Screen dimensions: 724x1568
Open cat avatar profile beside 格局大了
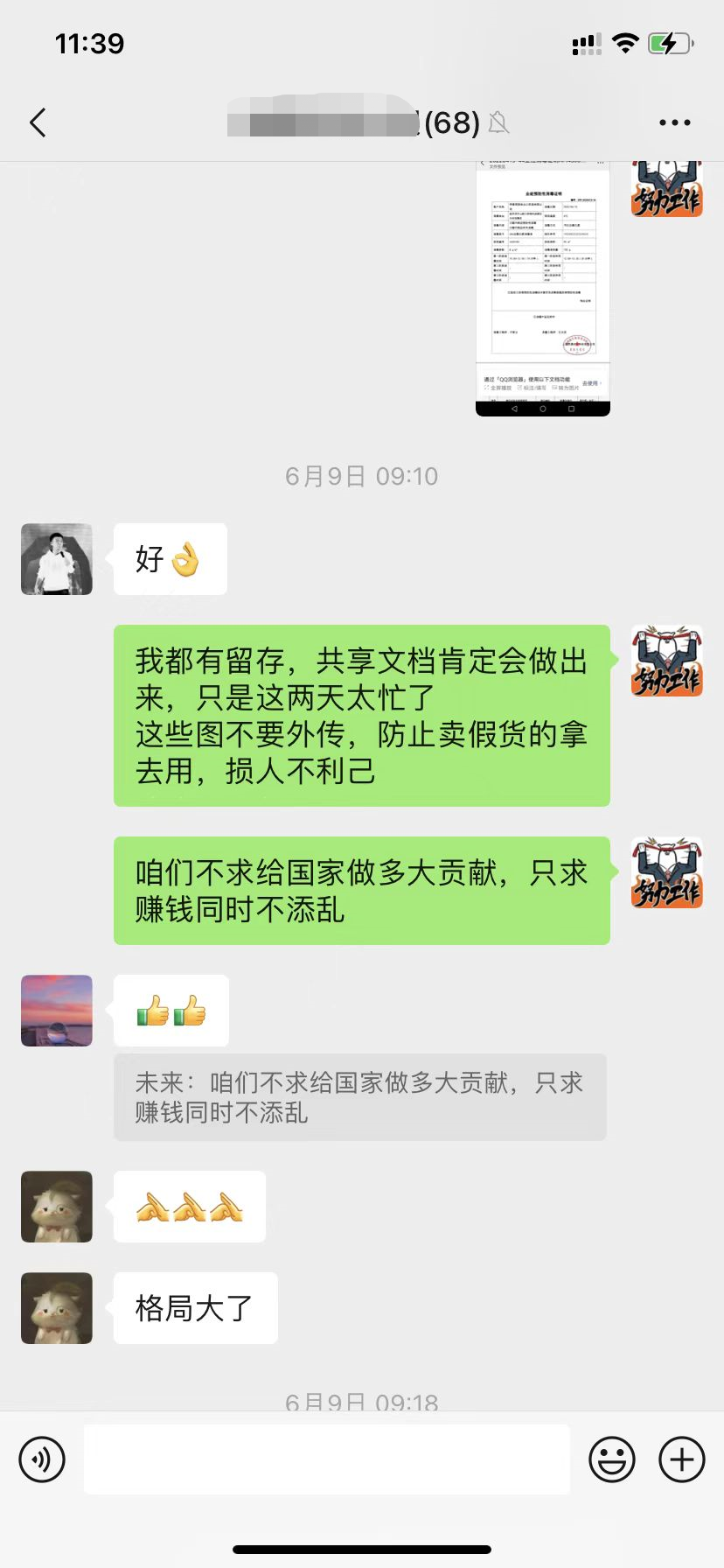pos(57,1308)
